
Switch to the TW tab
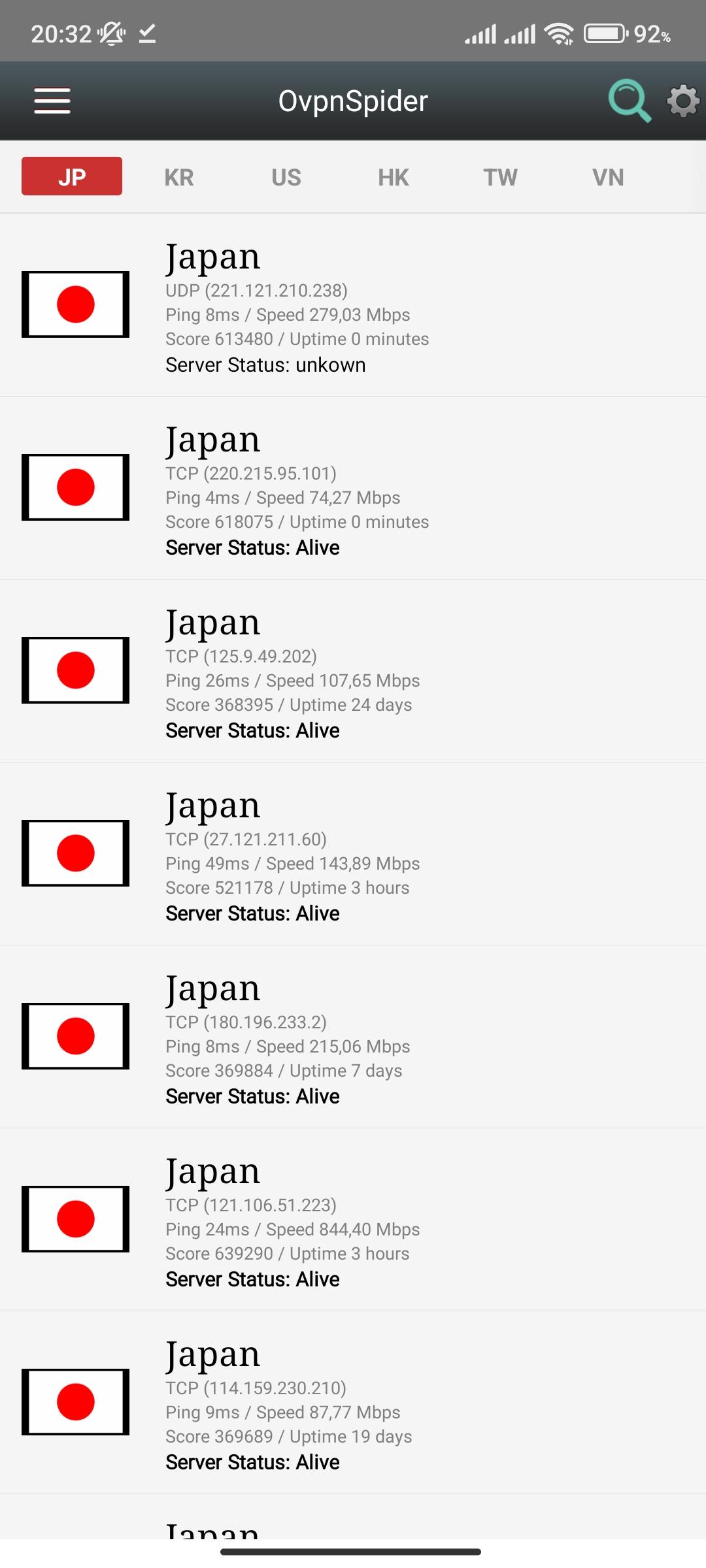click(501, 177)
